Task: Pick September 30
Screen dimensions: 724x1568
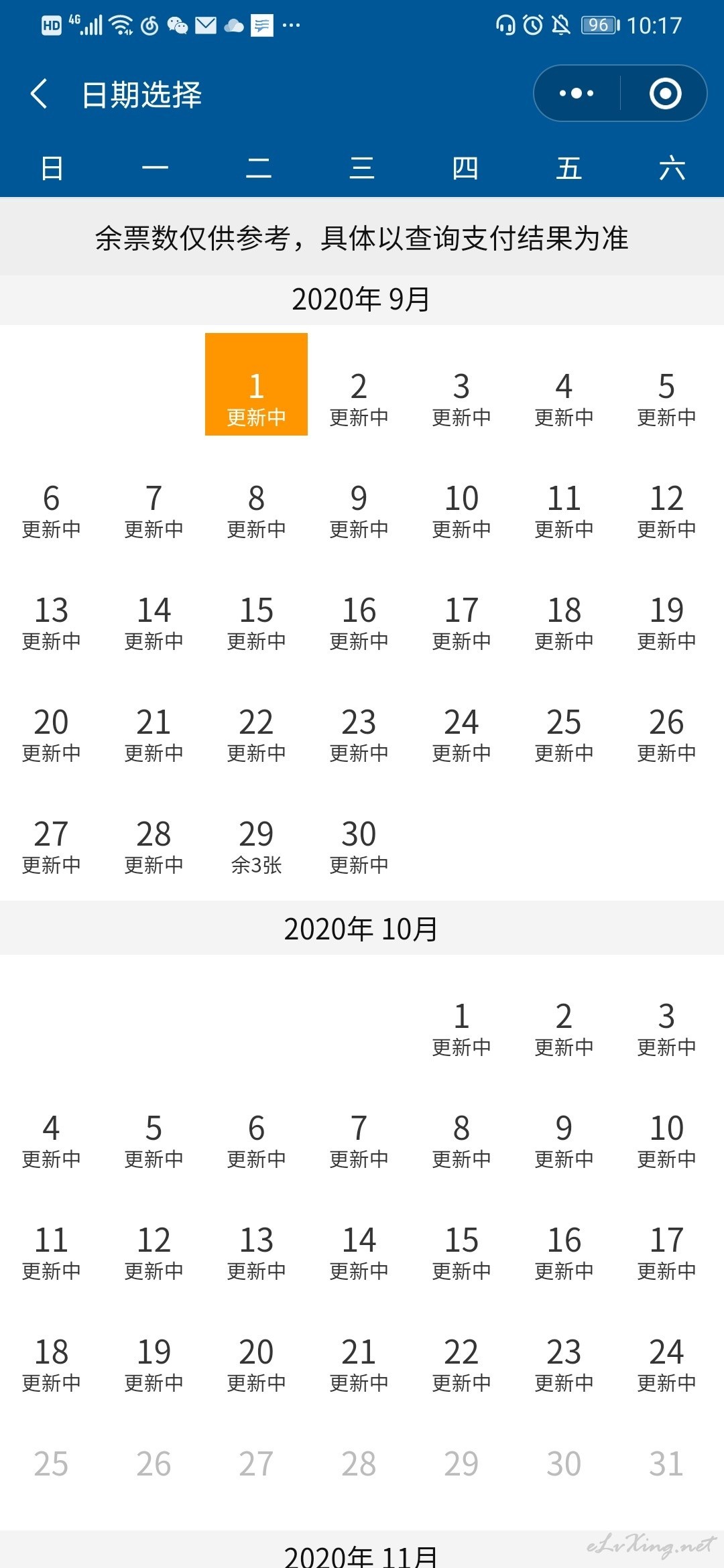Action: coord(359,846)
